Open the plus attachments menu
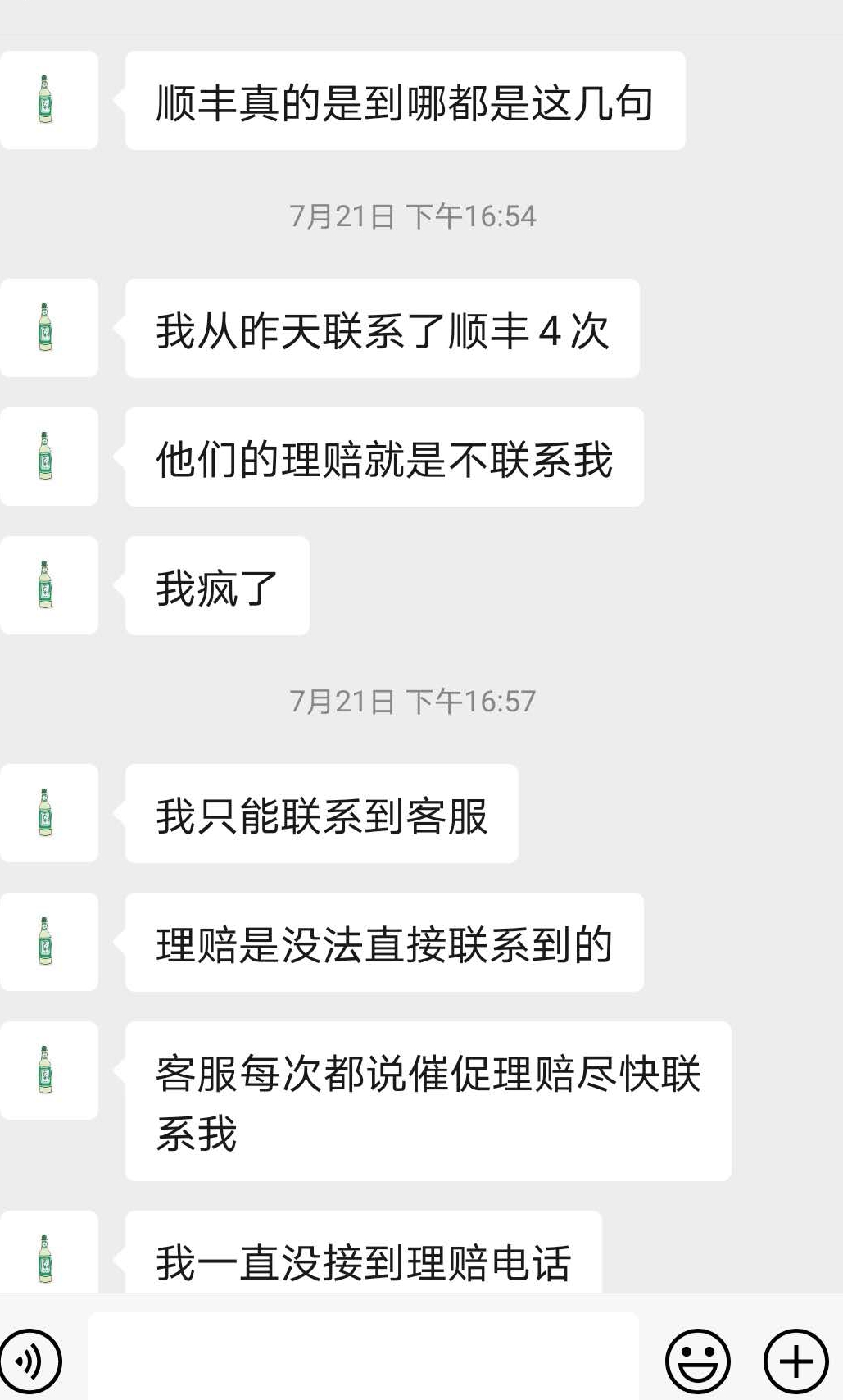 795,1361
